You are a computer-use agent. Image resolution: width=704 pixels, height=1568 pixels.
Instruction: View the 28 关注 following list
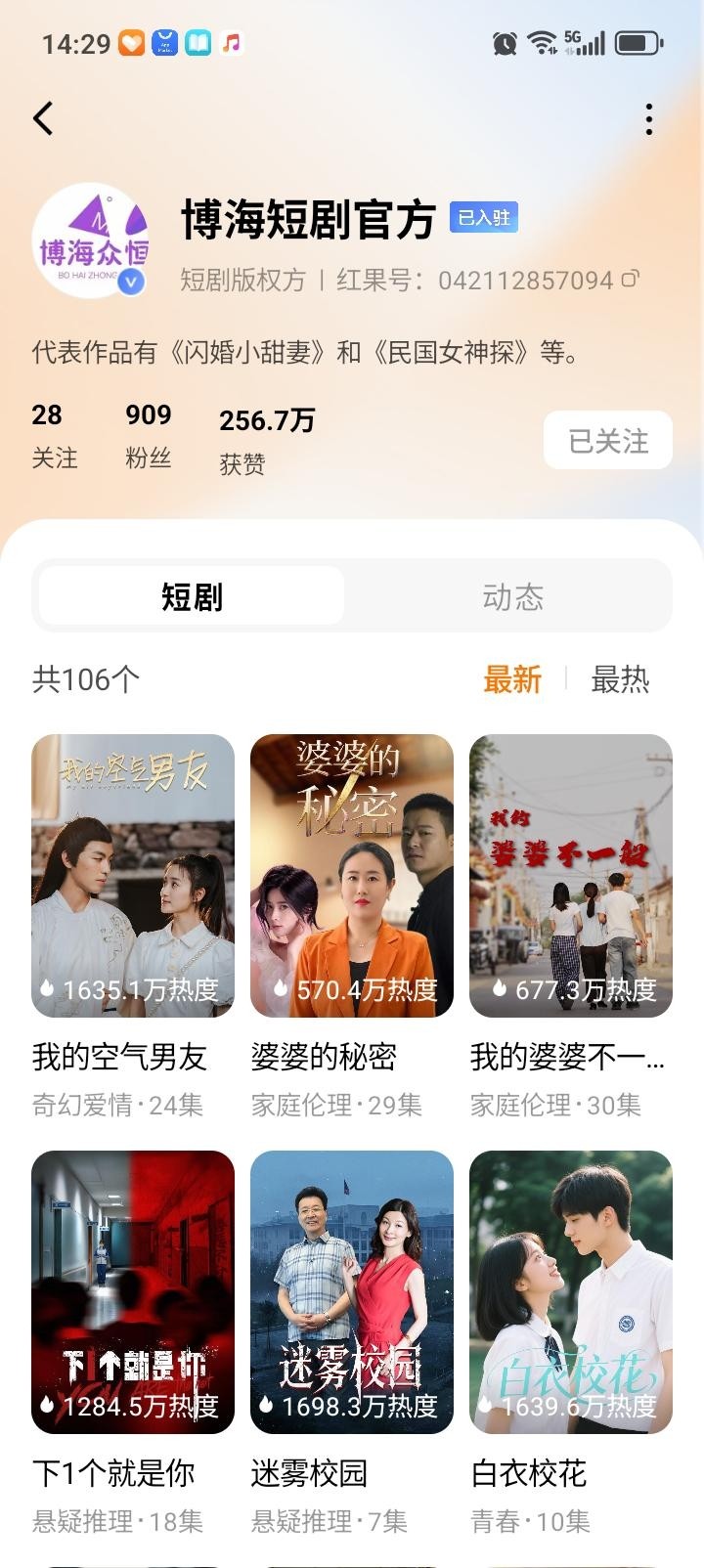coord(54,436)
